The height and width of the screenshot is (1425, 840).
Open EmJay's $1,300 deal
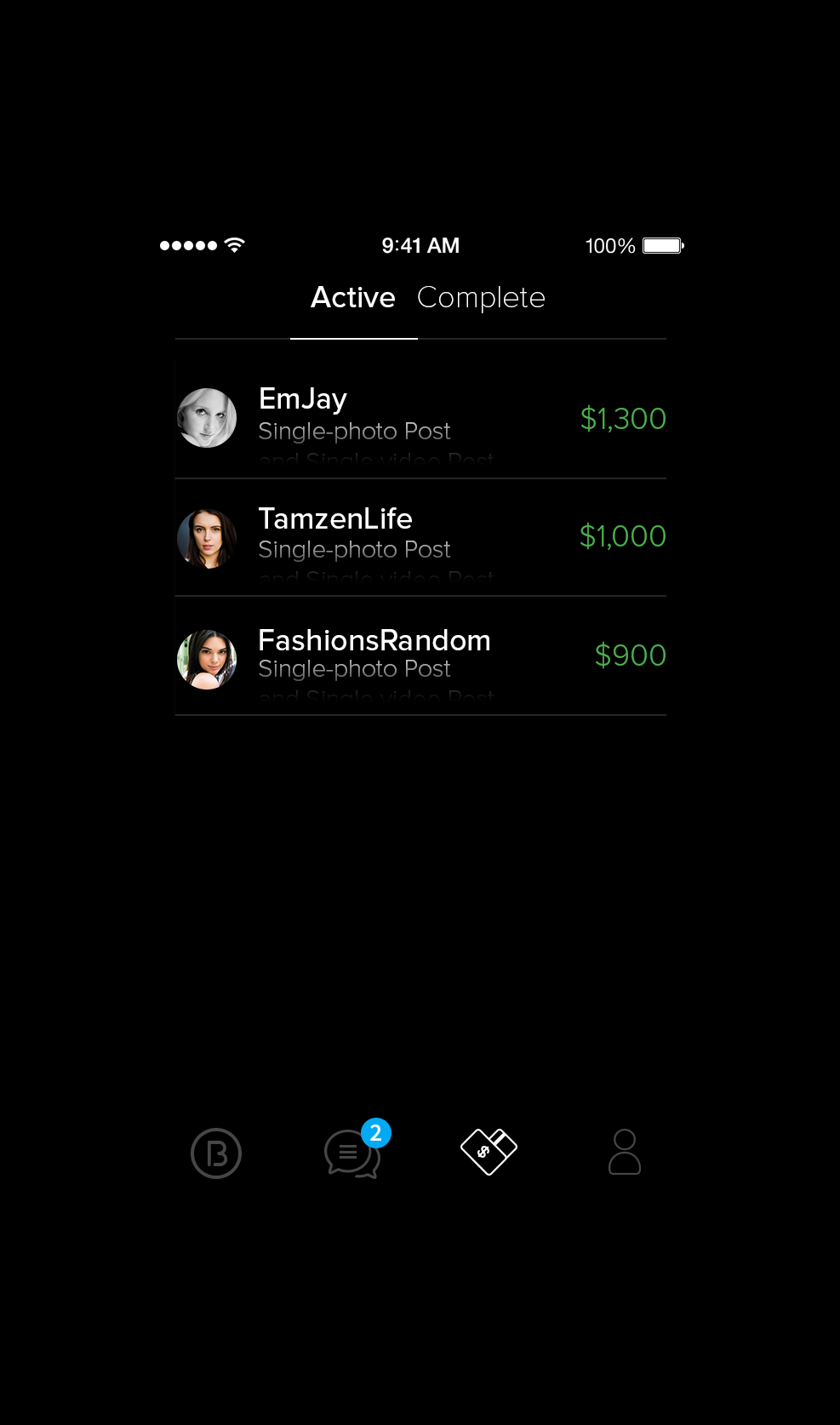pyautogui.click(x=420, y=419)
